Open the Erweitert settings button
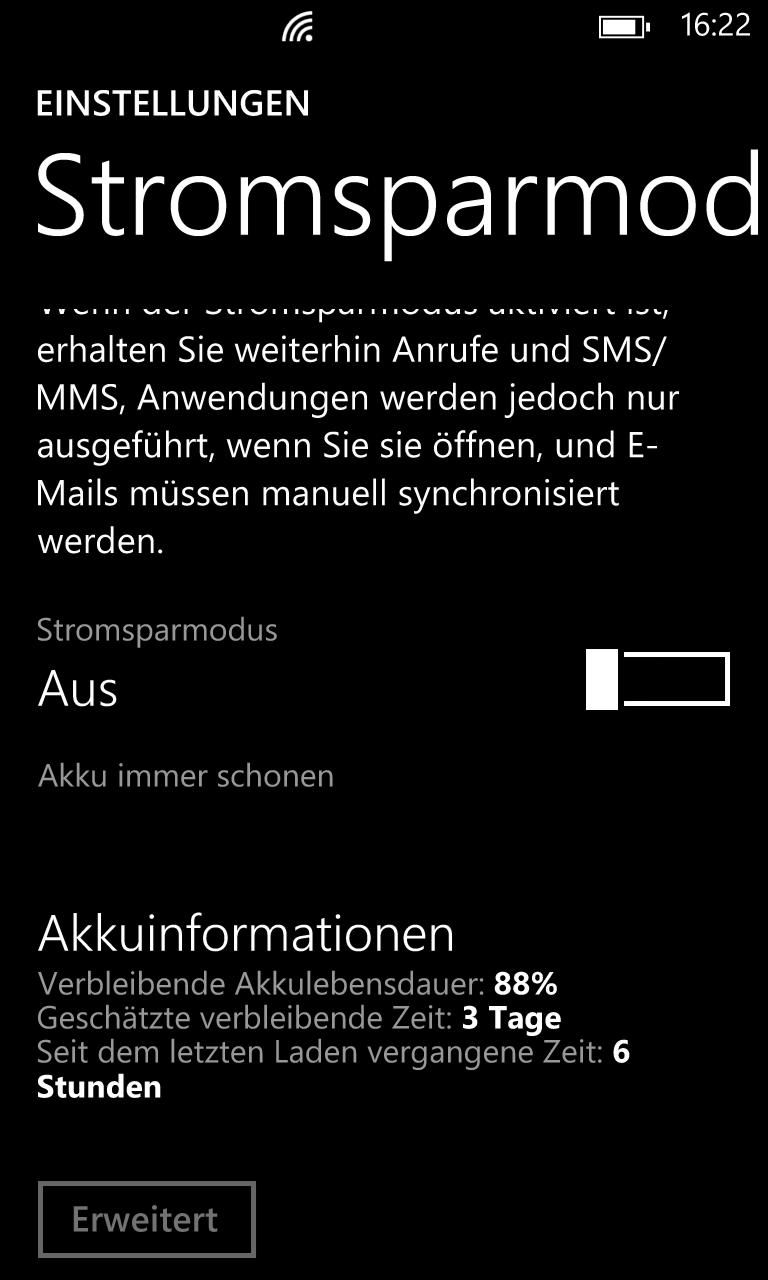Image resolution: width=768 pixels, height=1280 pixels. coord(146,1219)
